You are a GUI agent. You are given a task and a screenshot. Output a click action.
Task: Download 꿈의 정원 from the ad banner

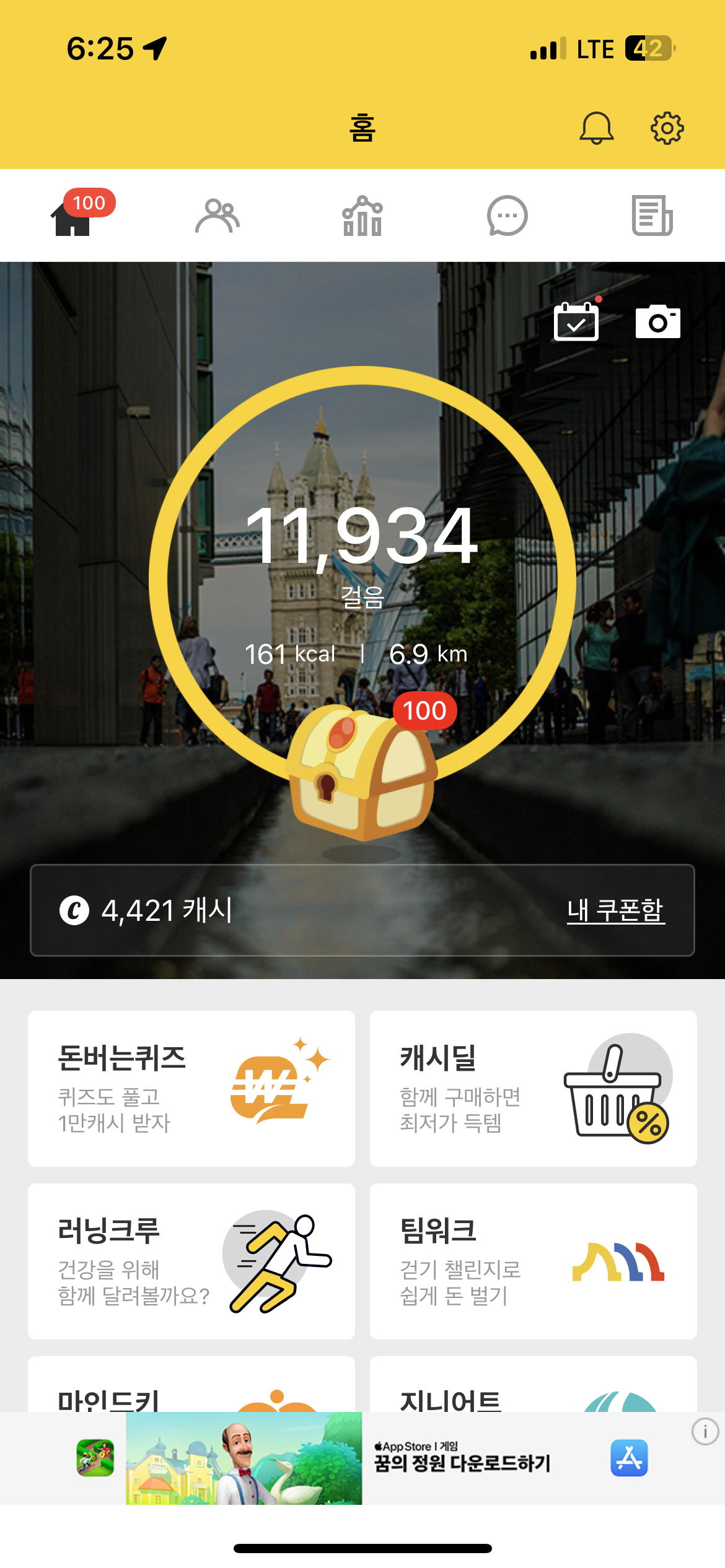(629, 1458)
